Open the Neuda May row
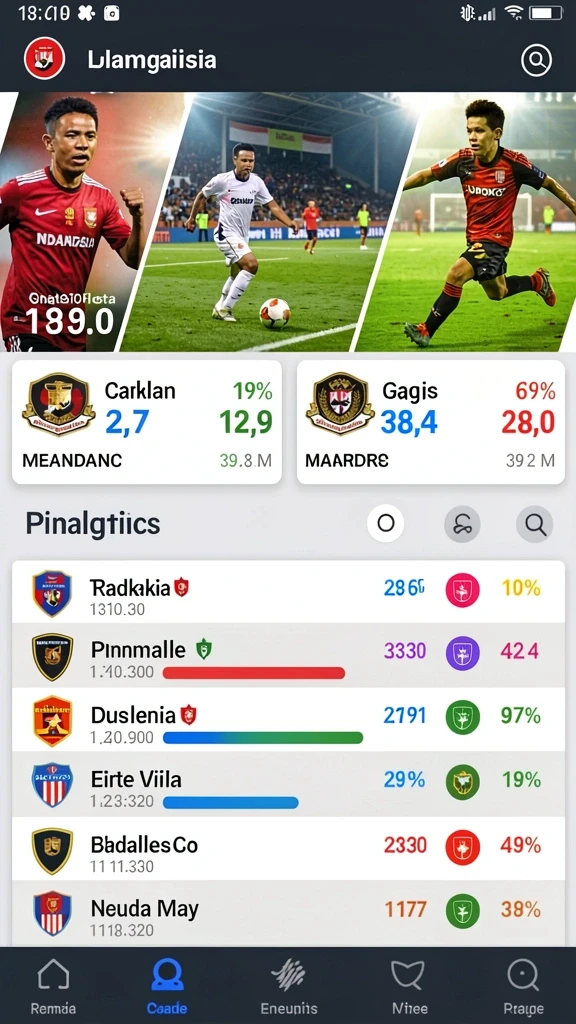The image size is (576, 1024). 288,912
